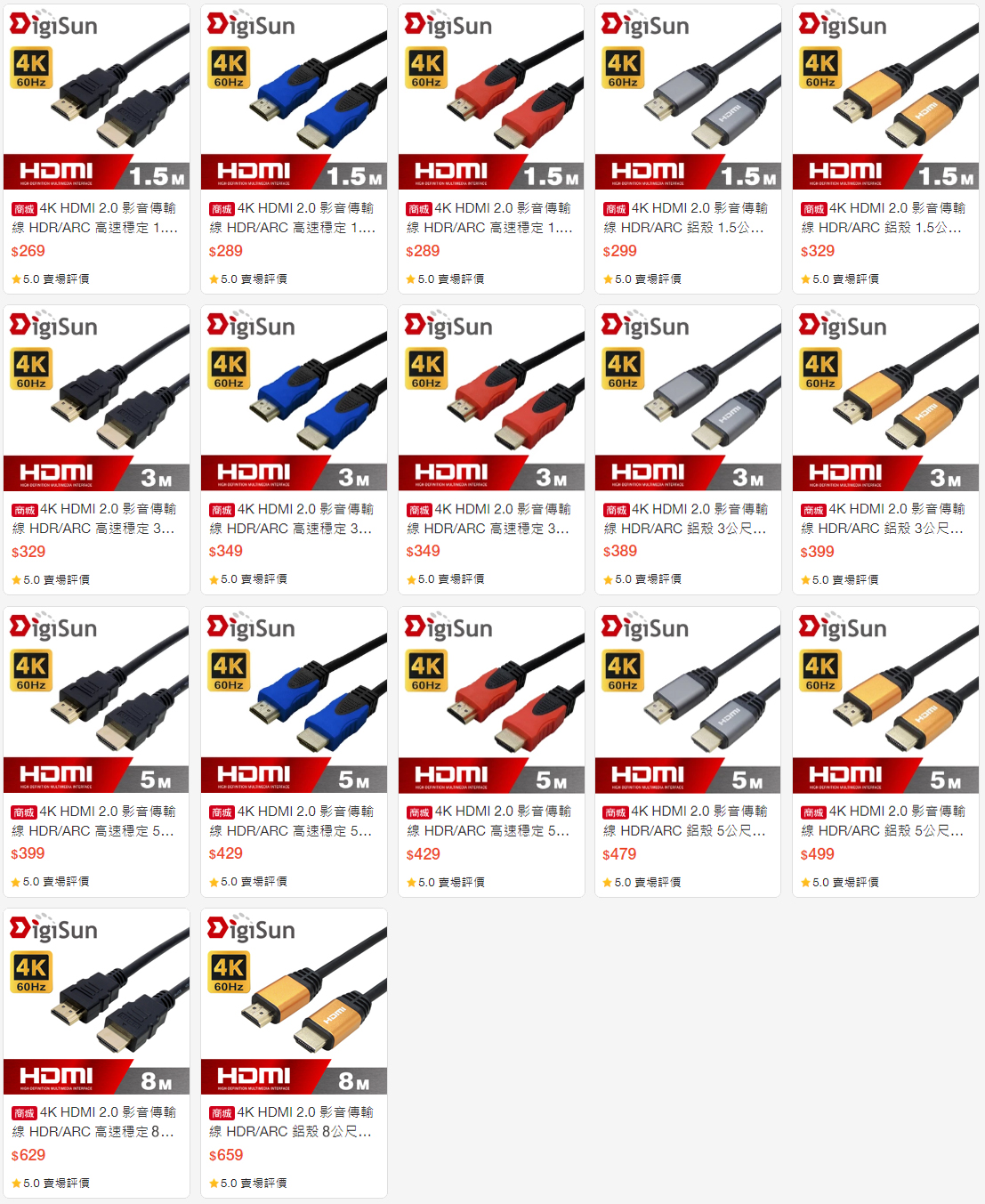View the gold 3M HDMI cable at $399

pos(885,399)
